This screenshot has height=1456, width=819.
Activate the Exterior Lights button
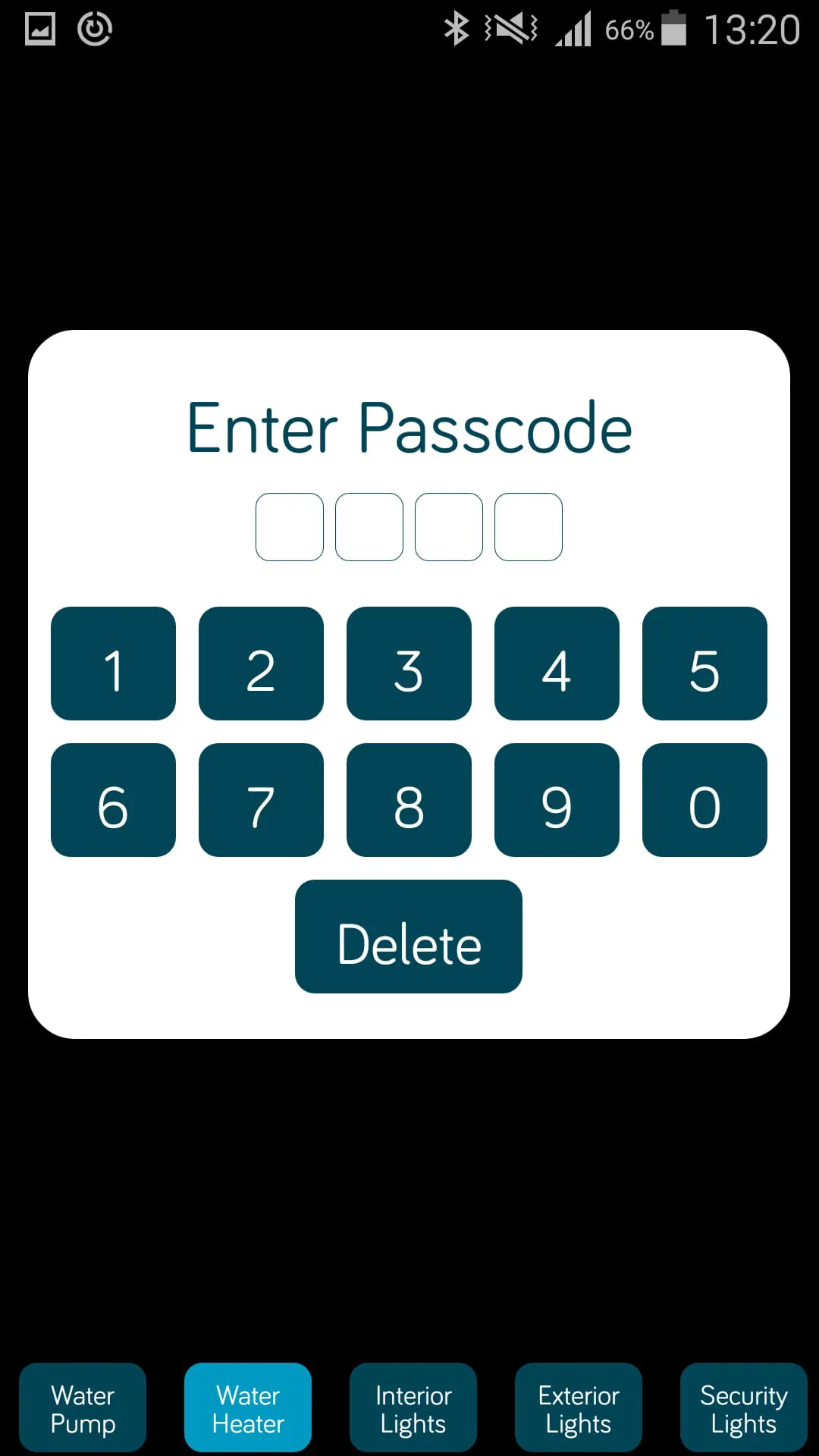click(579, 1407)
